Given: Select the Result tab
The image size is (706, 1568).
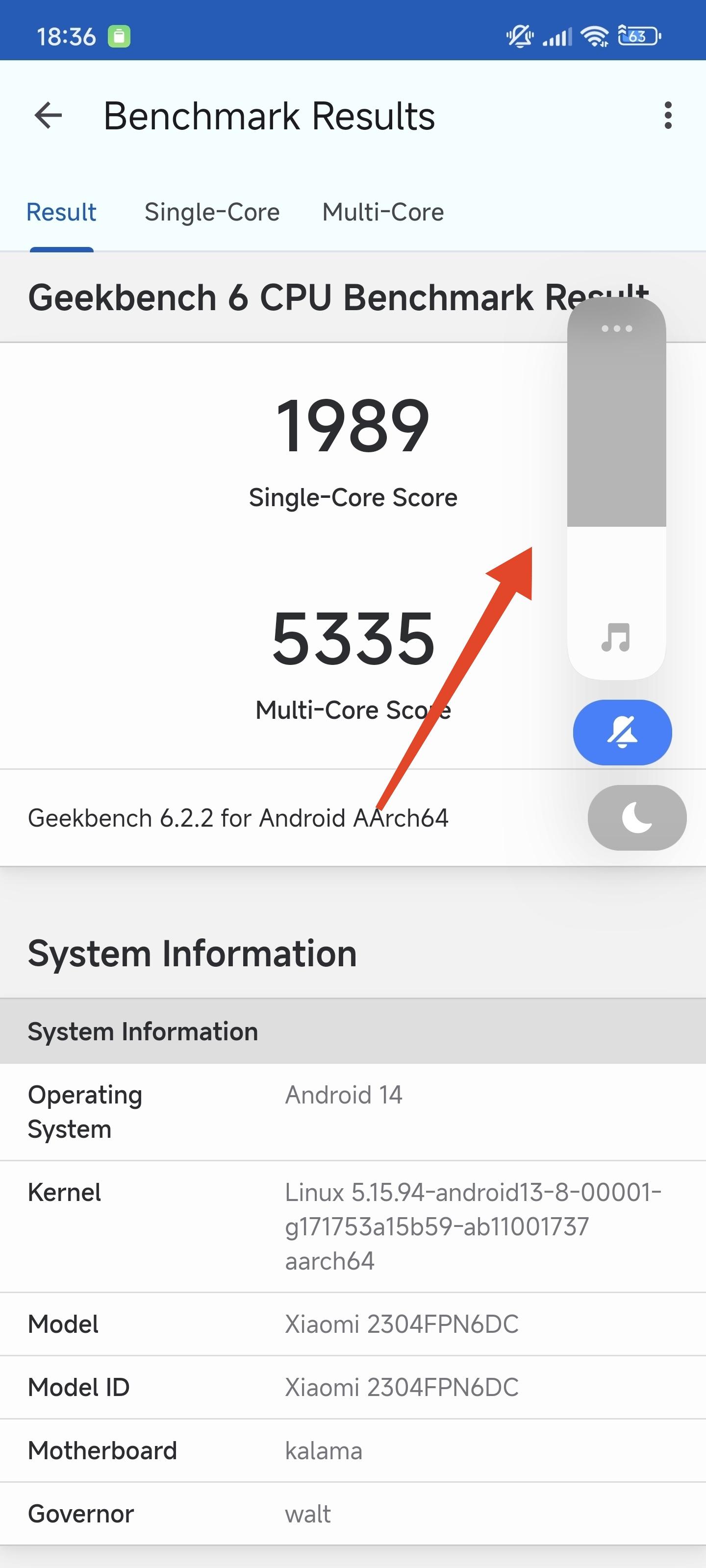Looking at the screenshot, I should click(61, 213).
